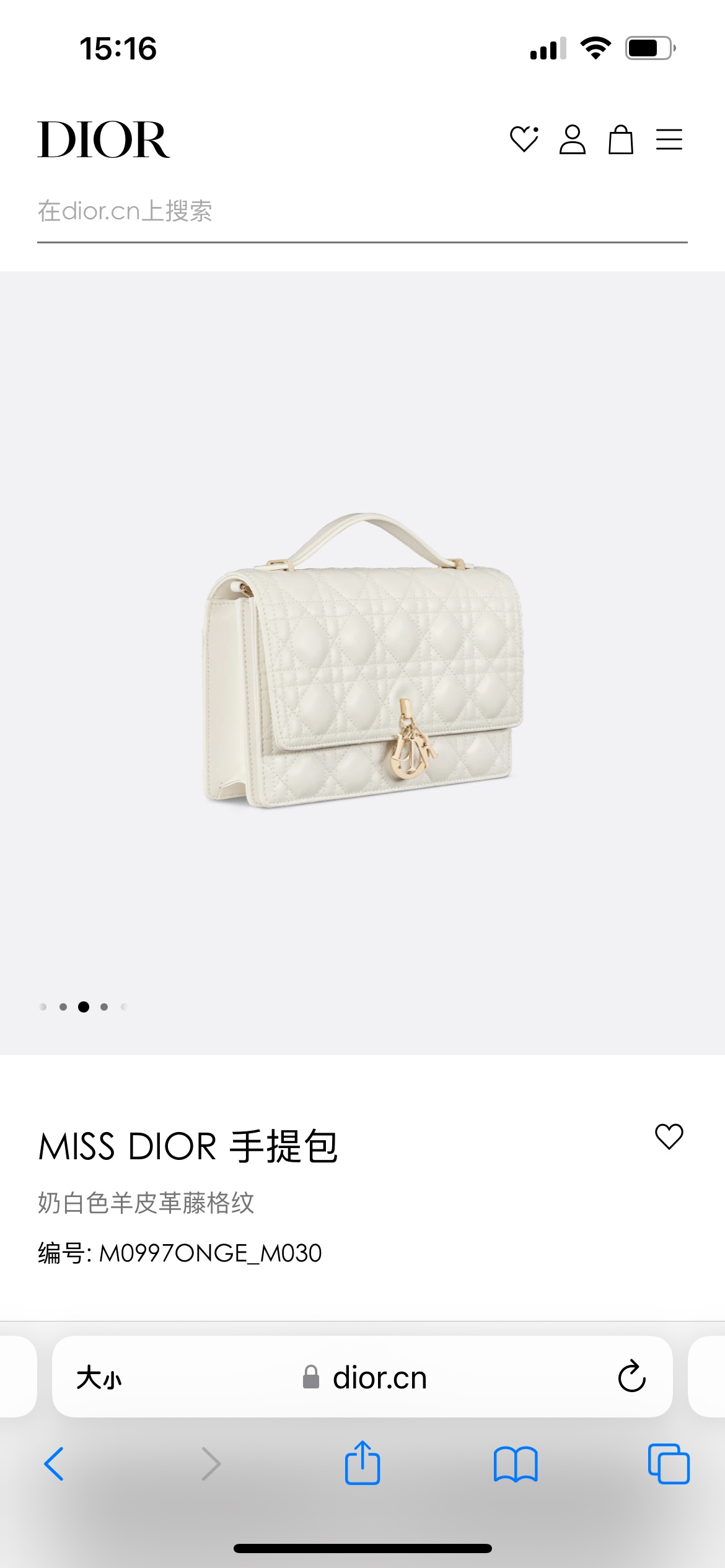This screenshot has height=1568, width=725.
Task: Open the wishlist heart in the header
Action: pyautogui.click(x=524, y=139)
